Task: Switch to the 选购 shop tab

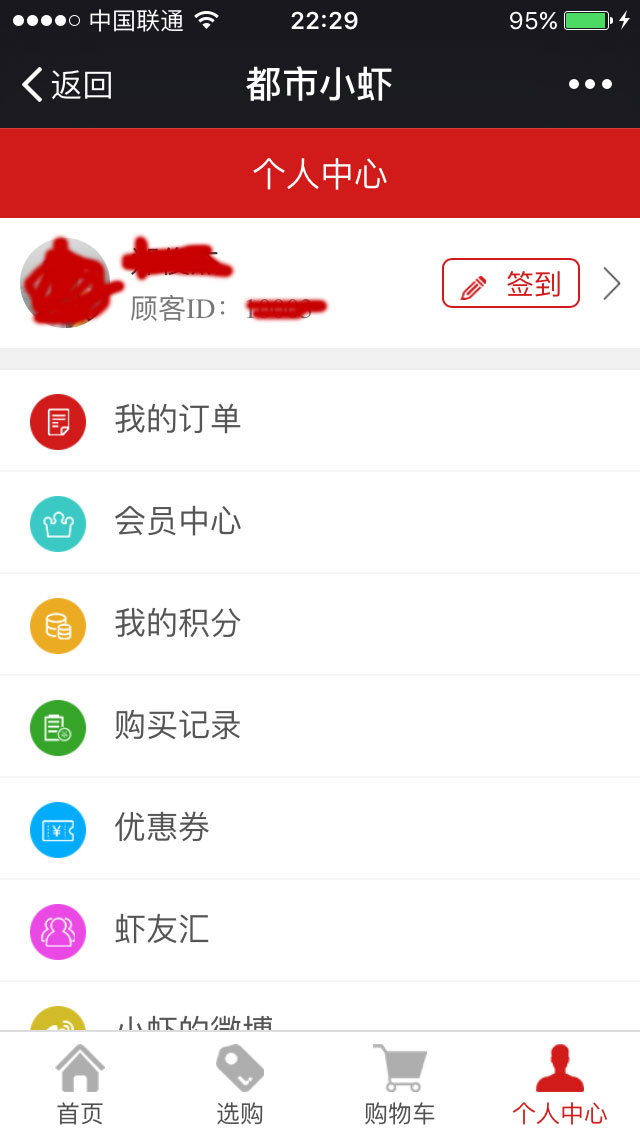Action: [240, 1084]
